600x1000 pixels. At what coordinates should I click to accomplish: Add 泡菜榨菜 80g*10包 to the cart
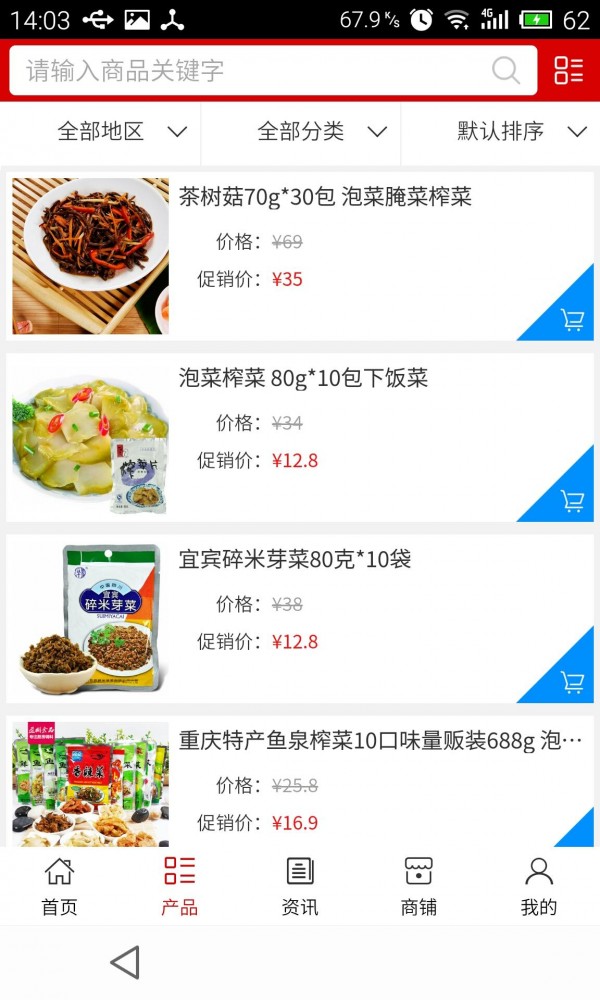572,501
